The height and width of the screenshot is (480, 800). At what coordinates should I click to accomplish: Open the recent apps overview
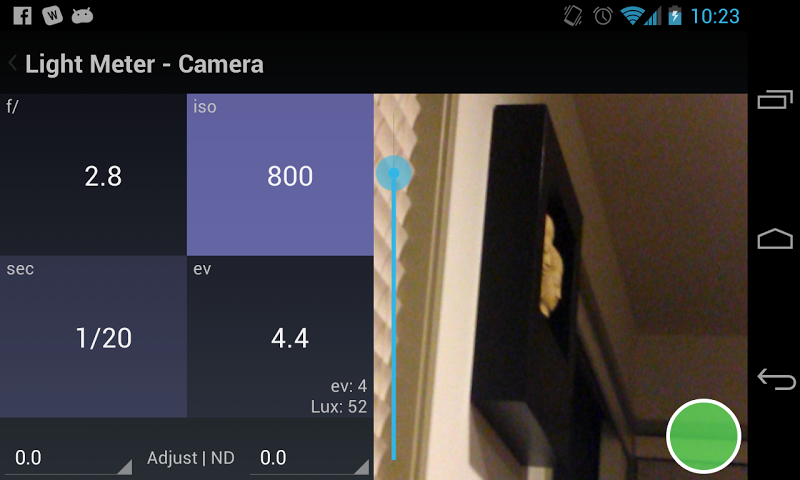coord(775,99)
